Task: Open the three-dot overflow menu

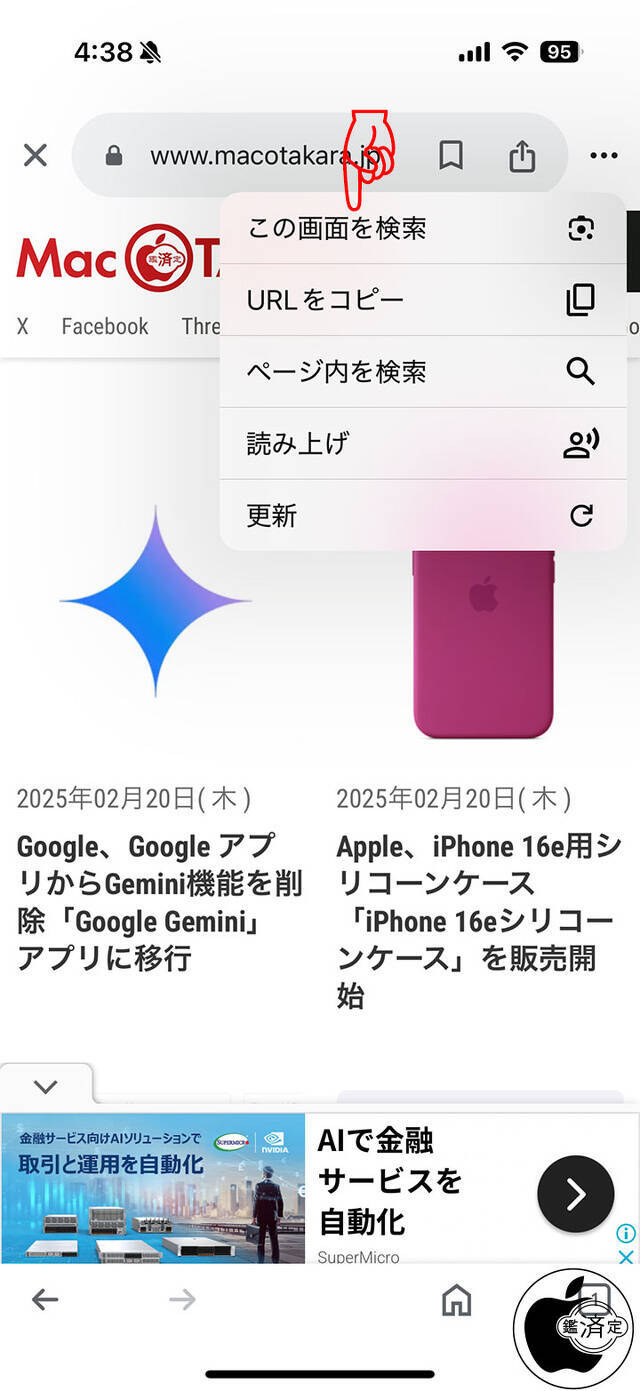Action: point(604,155)
